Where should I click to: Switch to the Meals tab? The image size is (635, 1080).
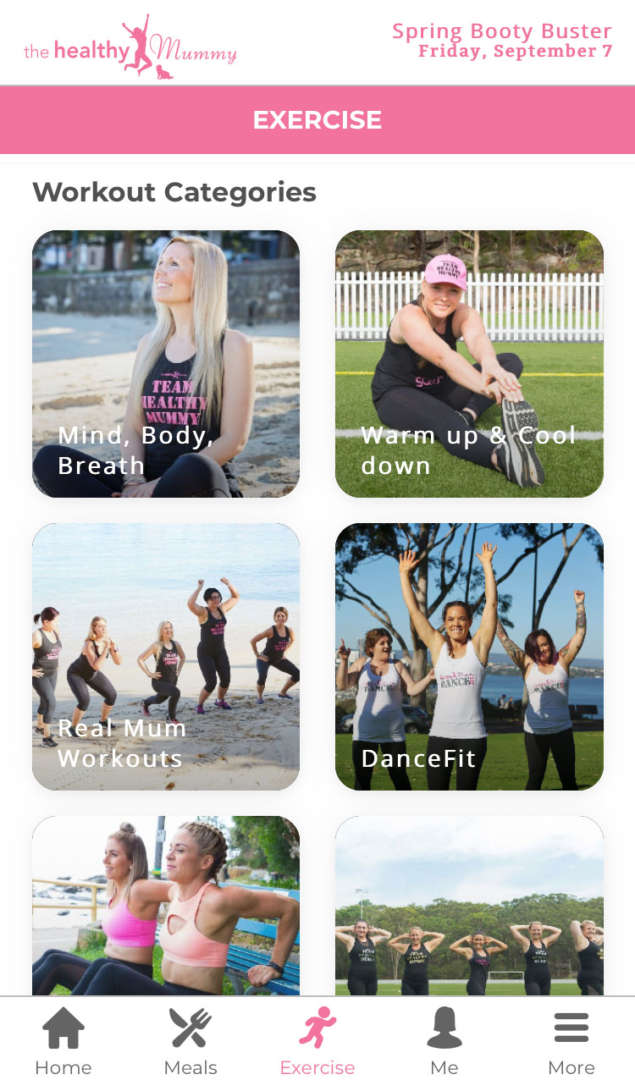[x=190, y=1041]
